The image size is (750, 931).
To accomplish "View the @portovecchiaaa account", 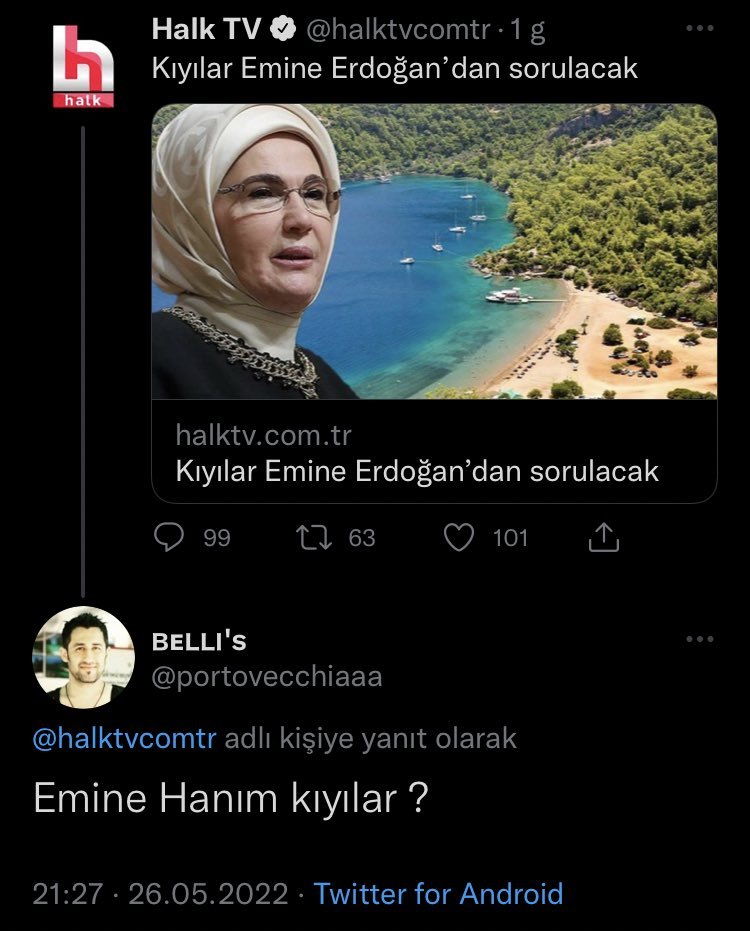I will coord(267,677).
